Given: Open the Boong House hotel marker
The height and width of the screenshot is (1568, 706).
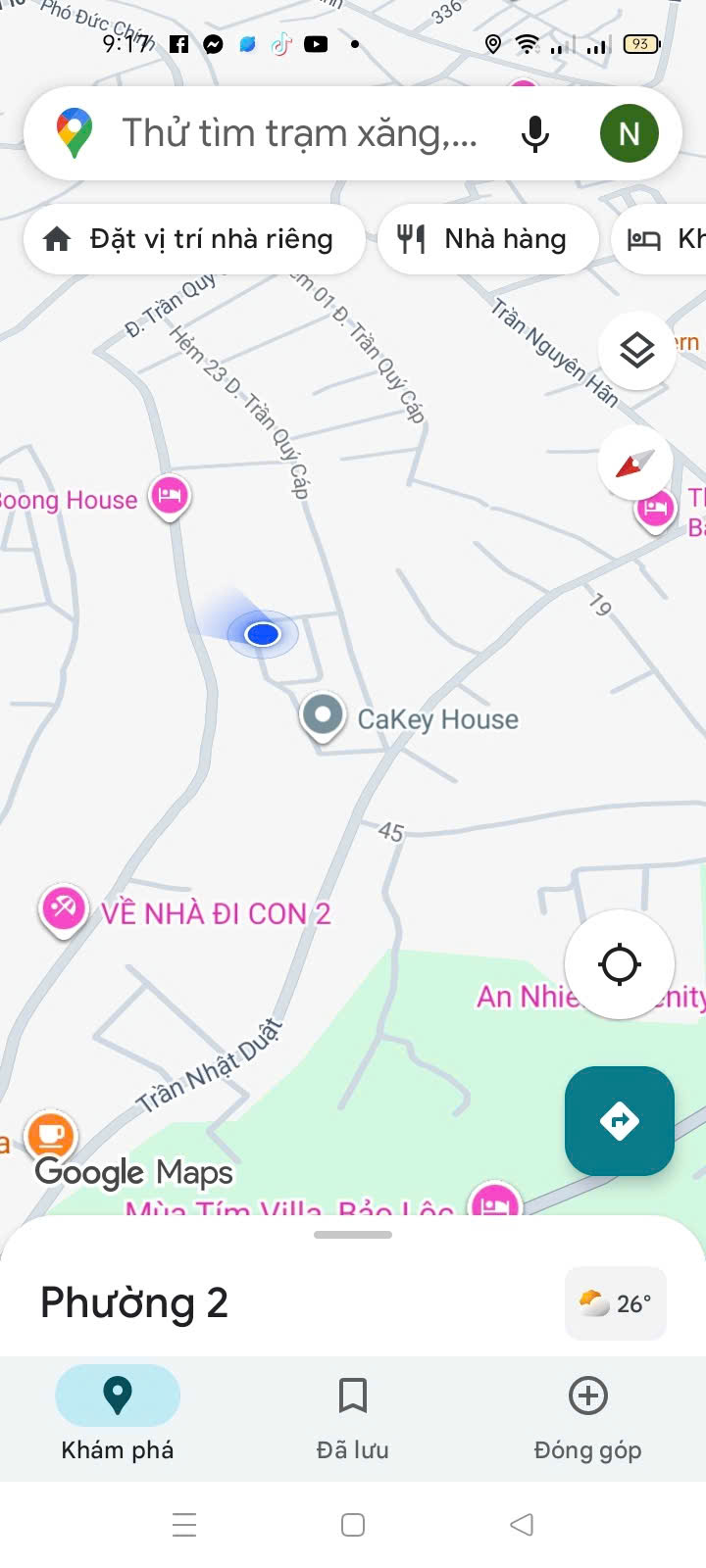Looking at the screenshot, I should click(x=170, y=496).
